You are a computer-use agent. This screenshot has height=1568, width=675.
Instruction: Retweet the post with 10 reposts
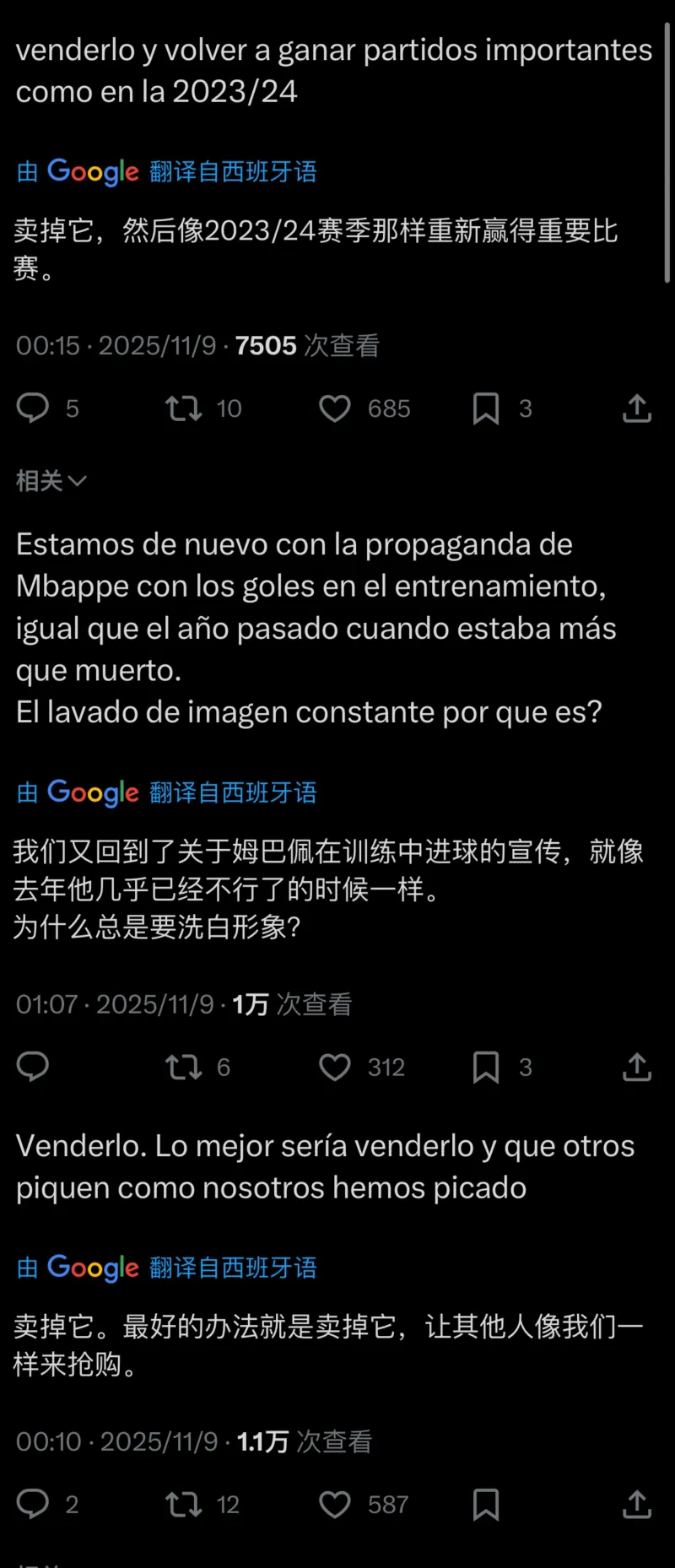(184, 408)
